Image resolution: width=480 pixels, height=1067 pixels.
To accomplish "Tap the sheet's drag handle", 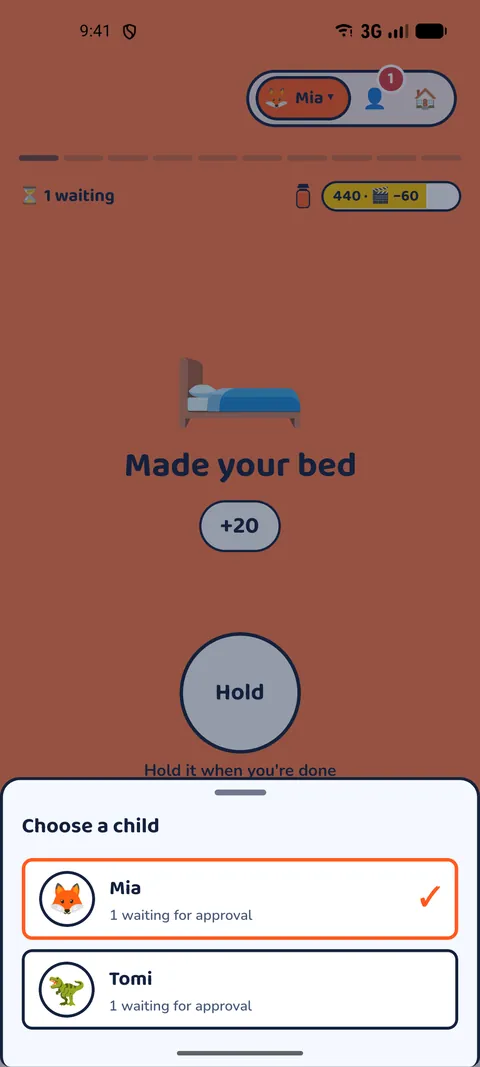I will pyautogui.click(x=240, y=792).
